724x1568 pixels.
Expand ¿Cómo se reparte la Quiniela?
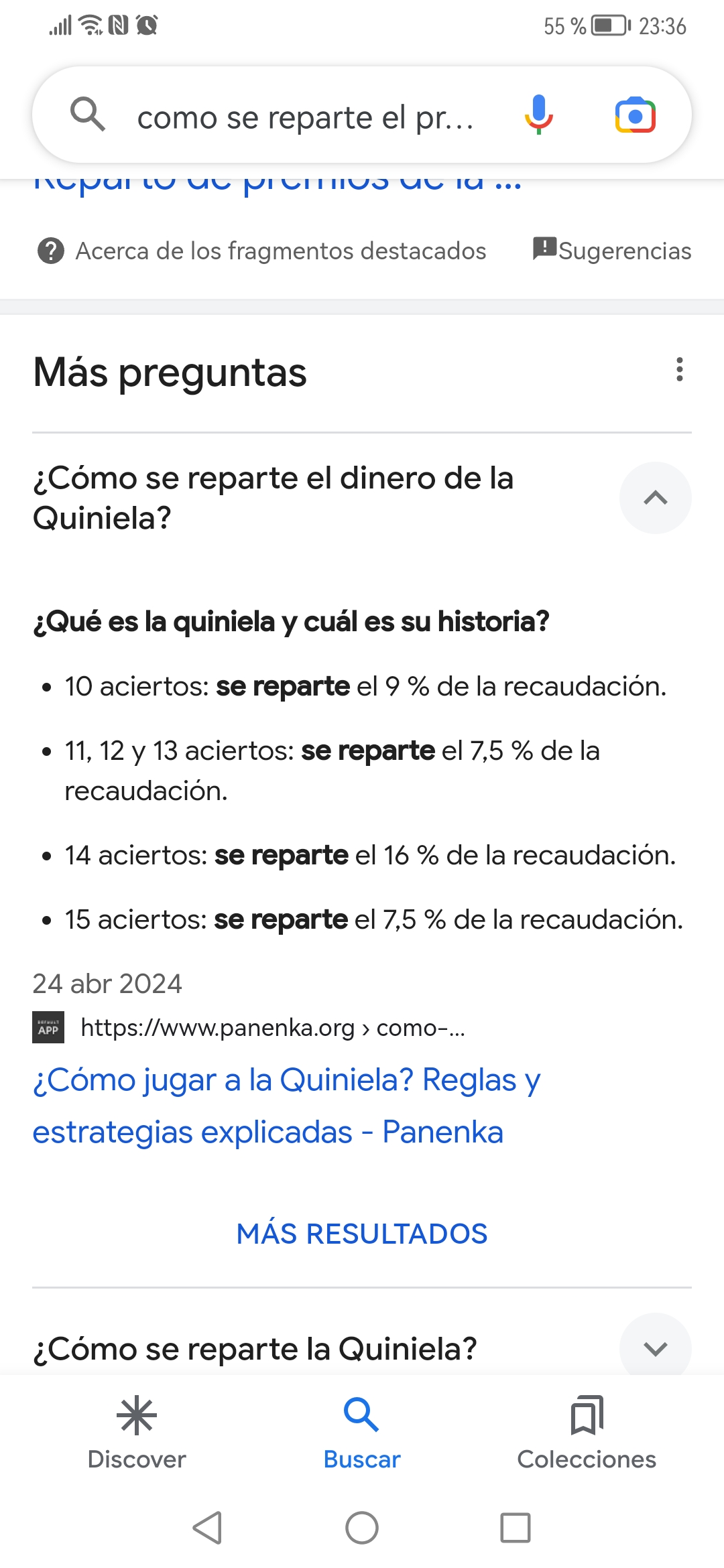tap(655, 1347)
